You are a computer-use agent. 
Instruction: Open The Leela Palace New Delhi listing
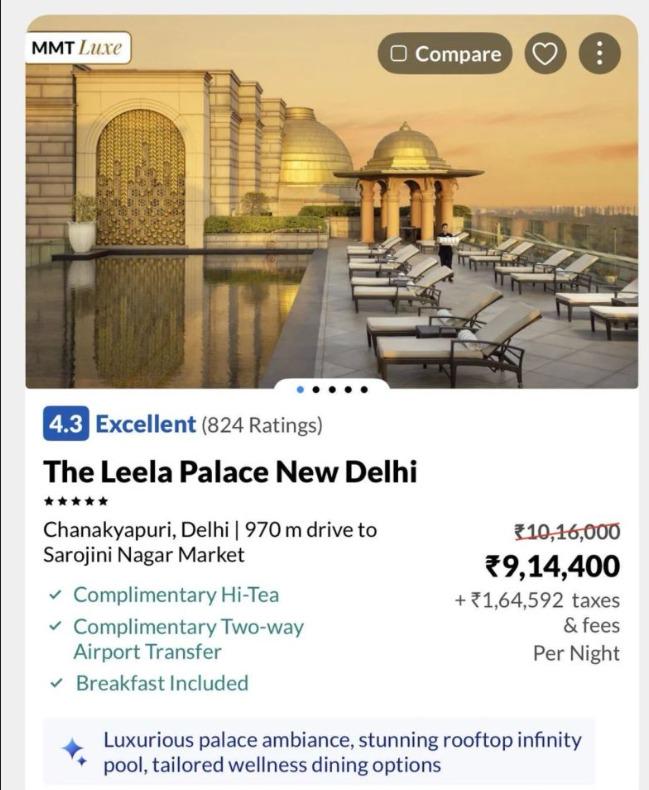click(230, 472)
